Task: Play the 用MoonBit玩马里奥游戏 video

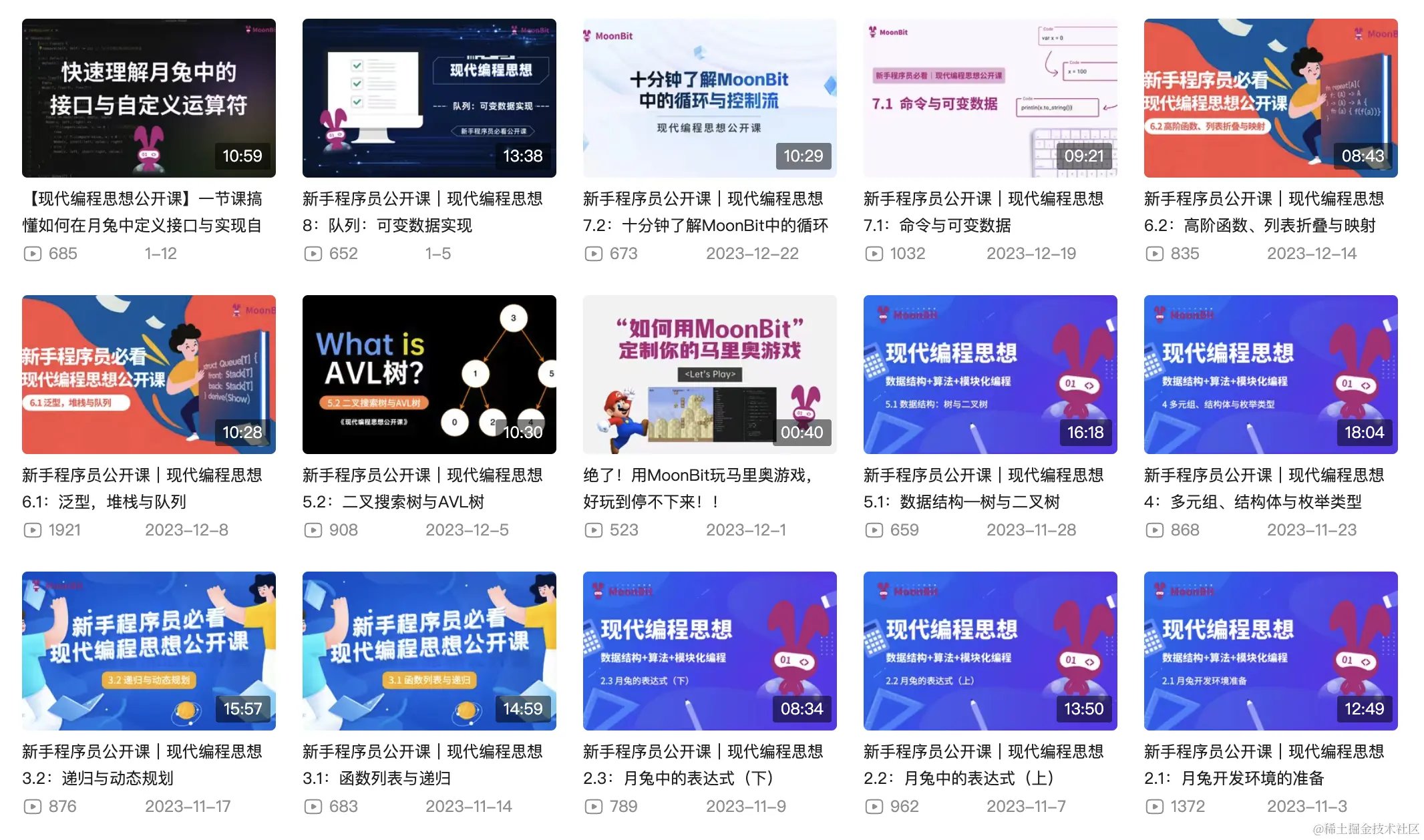Action: click(709, 375)
